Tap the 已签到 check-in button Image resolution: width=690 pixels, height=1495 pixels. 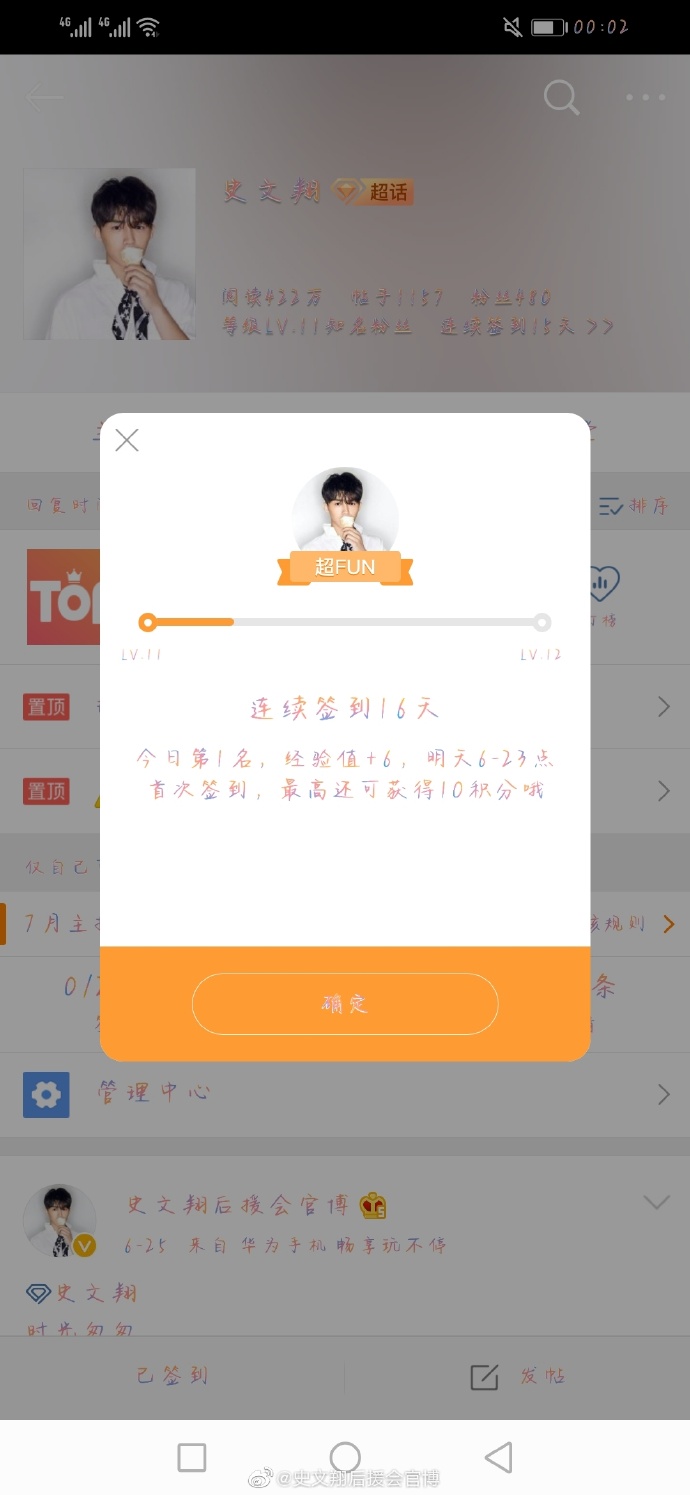172,1377
